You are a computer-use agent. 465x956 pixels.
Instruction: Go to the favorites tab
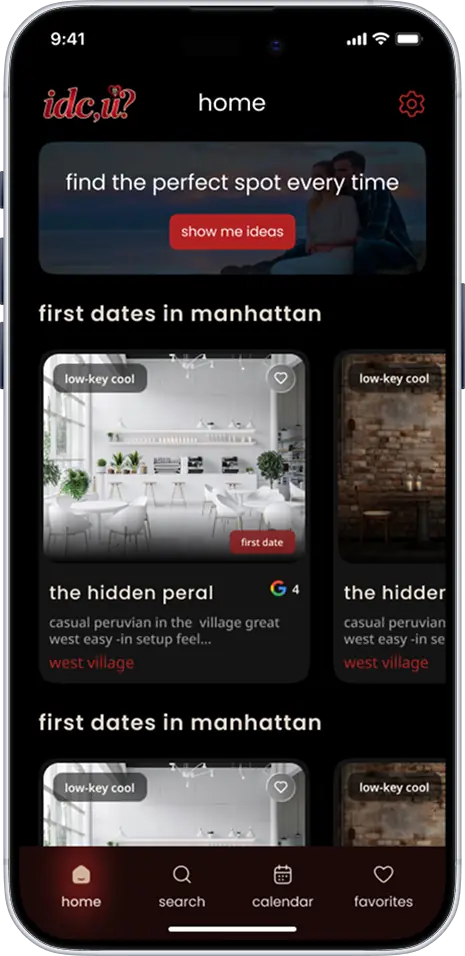[x=383, y=886]
